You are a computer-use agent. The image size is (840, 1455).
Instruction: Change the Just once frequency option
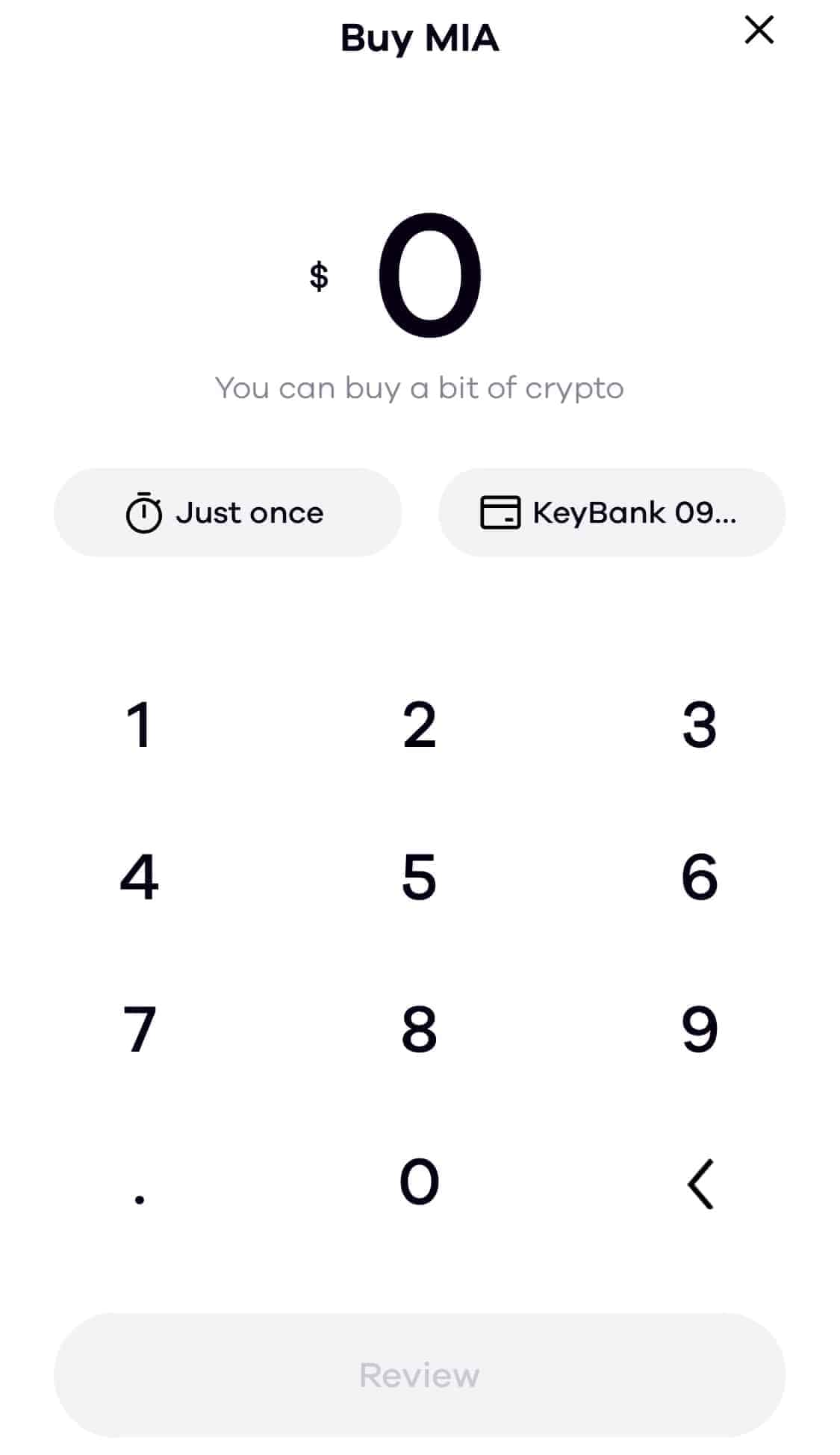click(228, 512)
